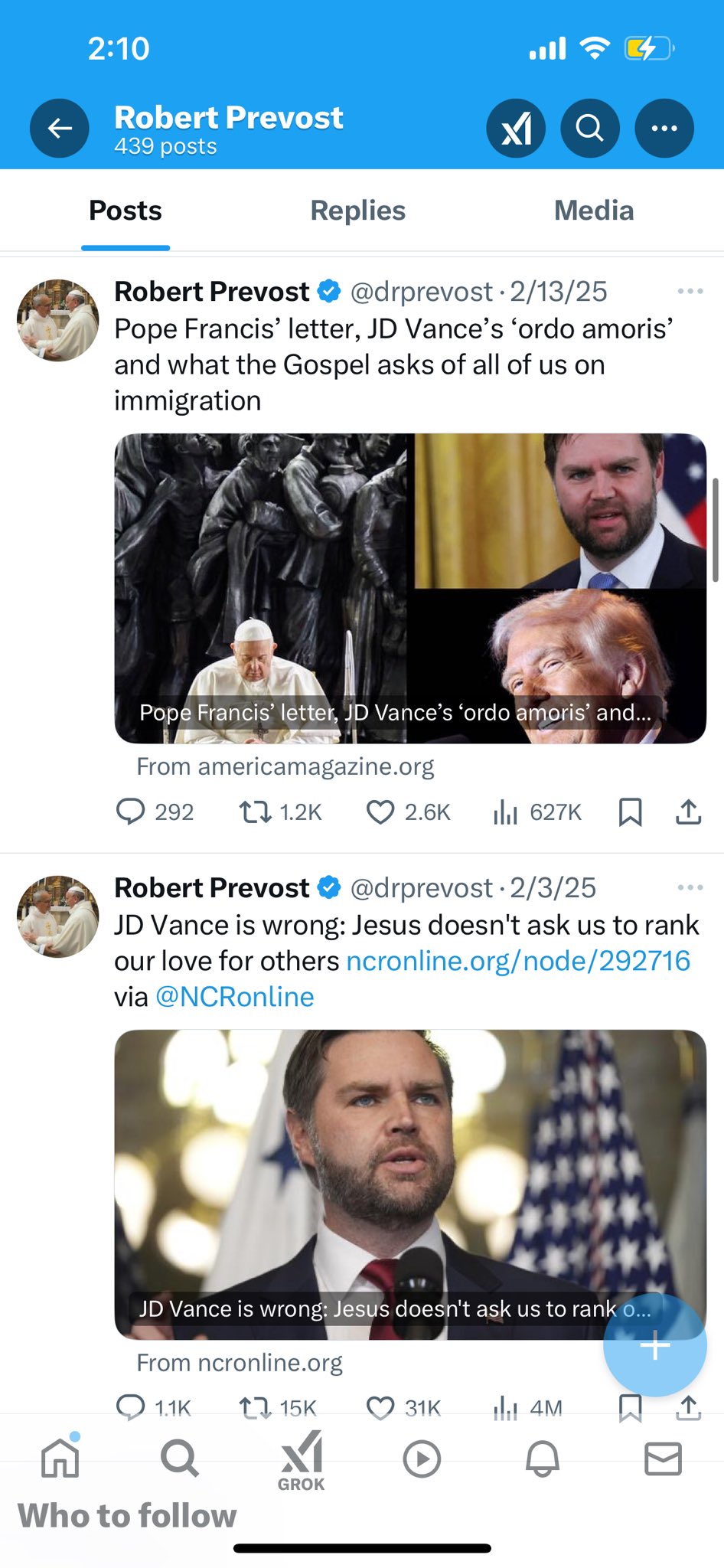This screenshot has width=724, height=1568.
Task: Open the profile overflow menu
Action: (664, 129)
